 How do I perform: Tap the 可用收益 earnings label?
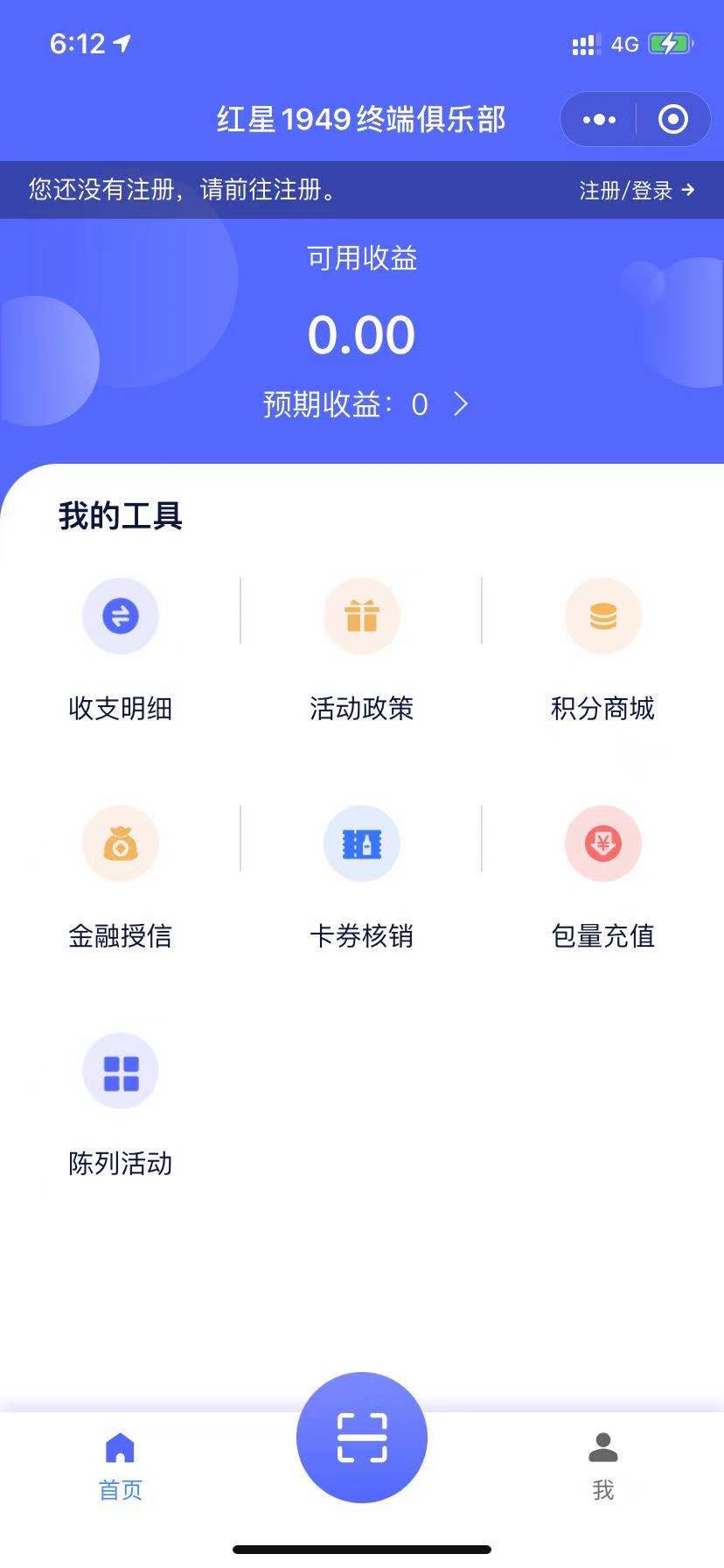point(362,258)
